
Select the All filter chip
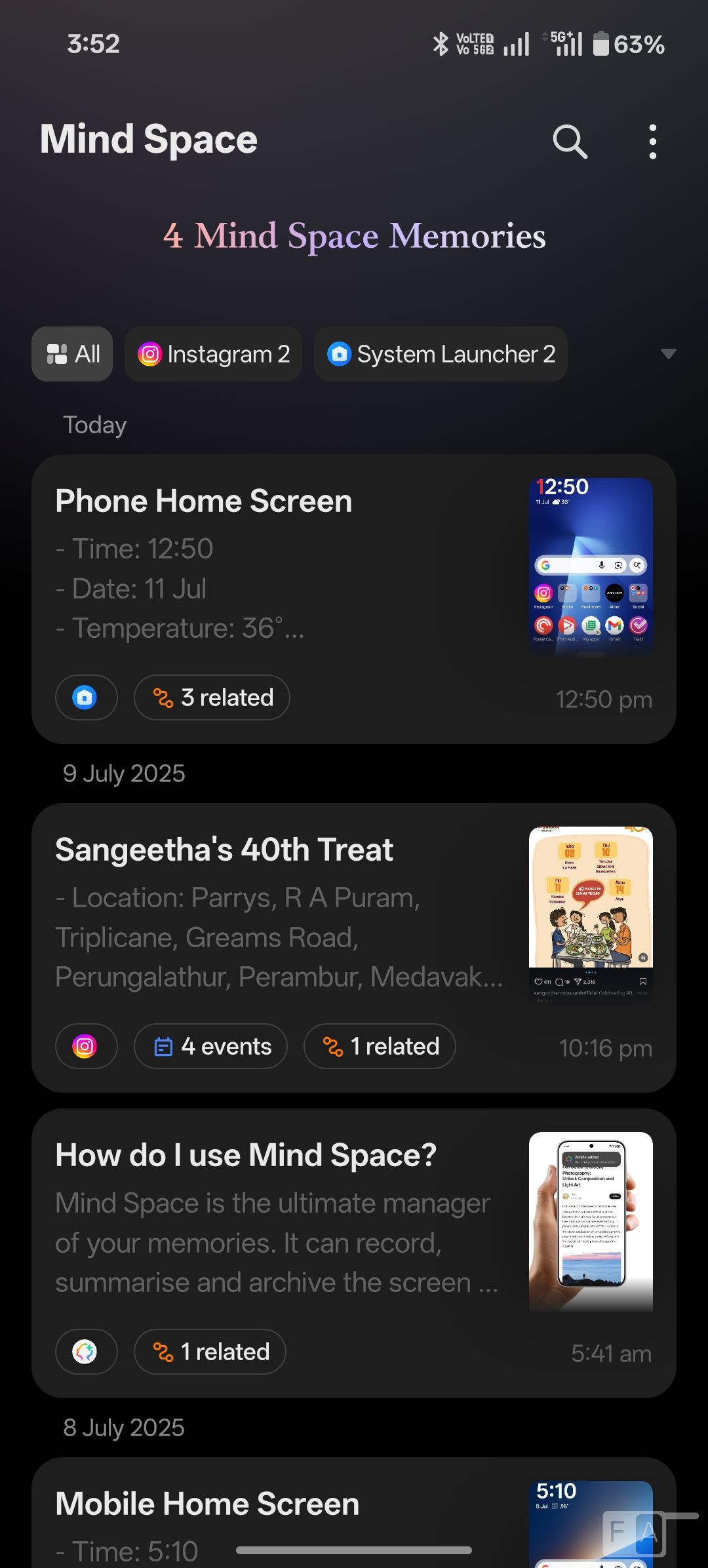tap(72, 354)
